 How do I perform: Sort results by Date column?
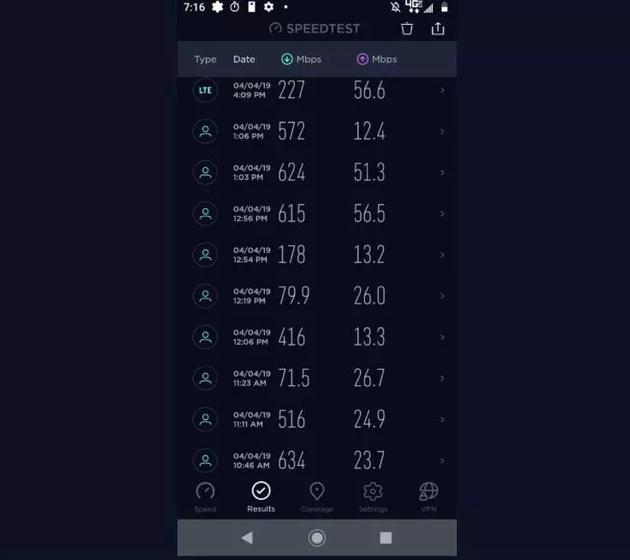coord(244,59)
